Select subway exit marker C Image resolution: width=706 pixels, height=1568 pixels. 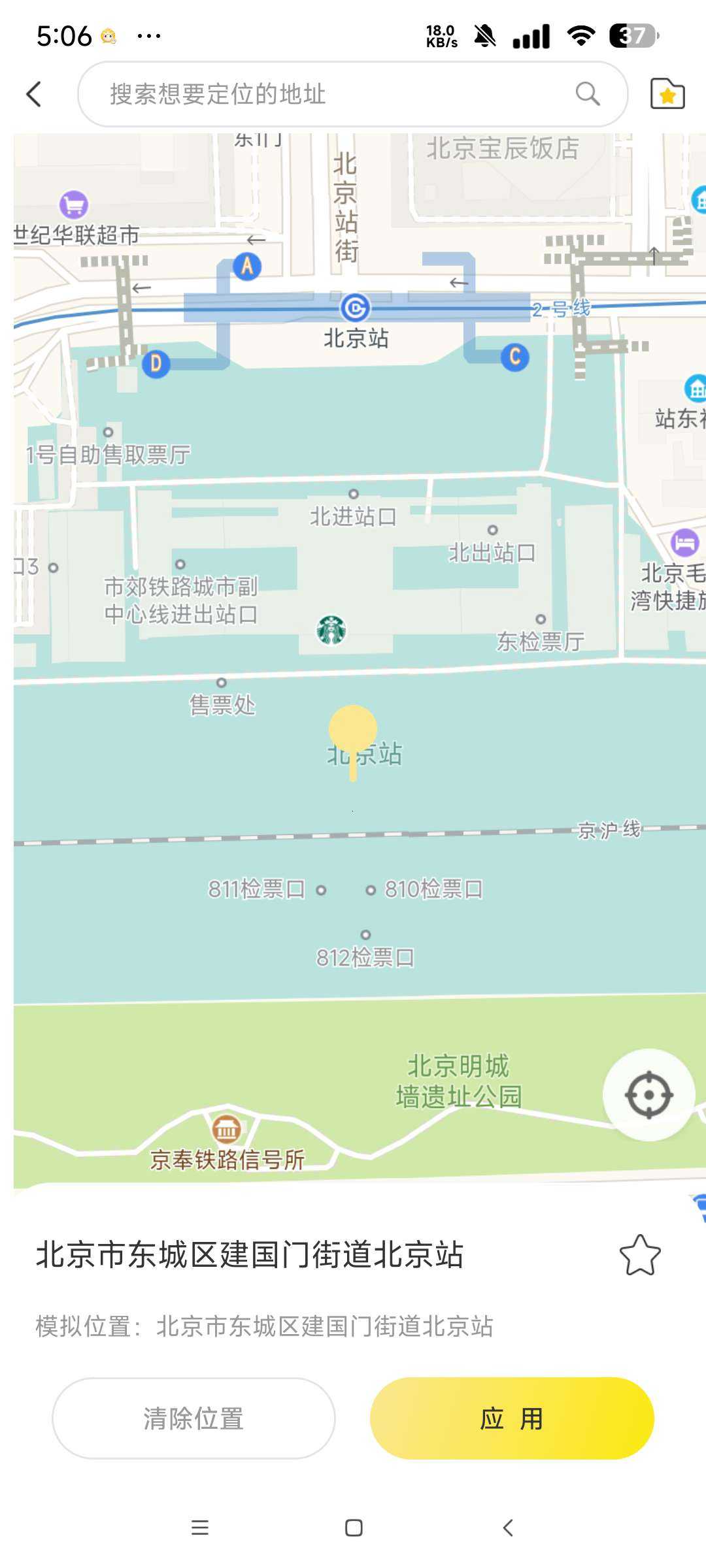514,356
